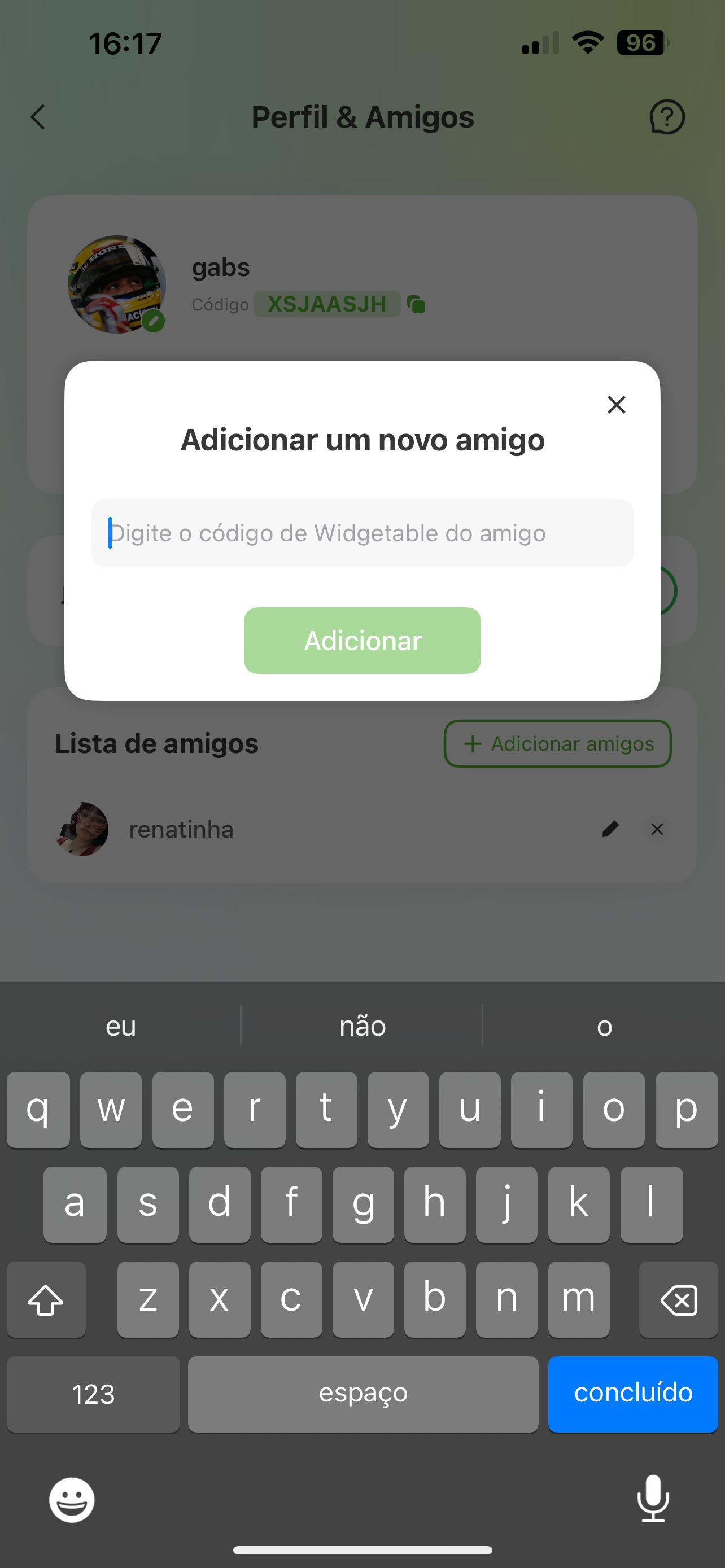Select the suggestion eu
Screen dimensions: 725x1568
[120, 1026]
